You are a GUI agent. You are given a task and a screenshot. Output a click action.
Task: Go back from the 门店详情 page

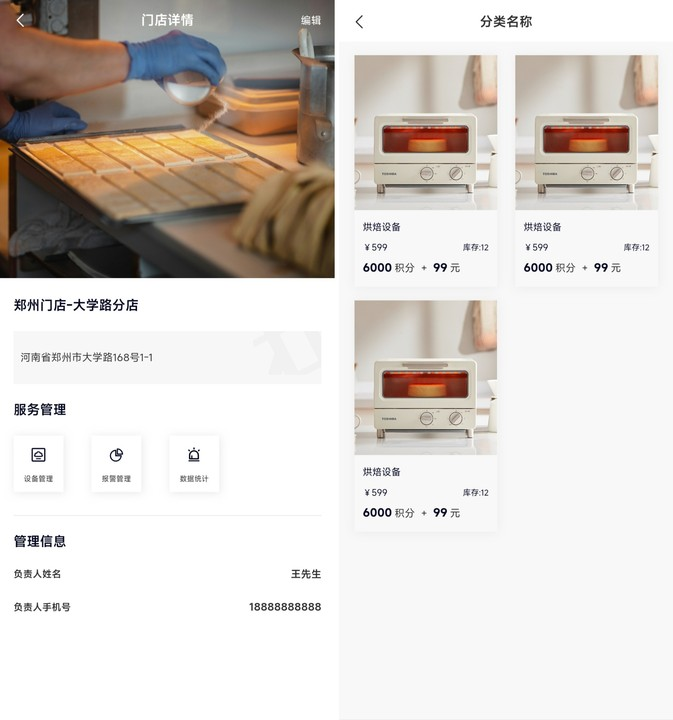tap(20, 20)
